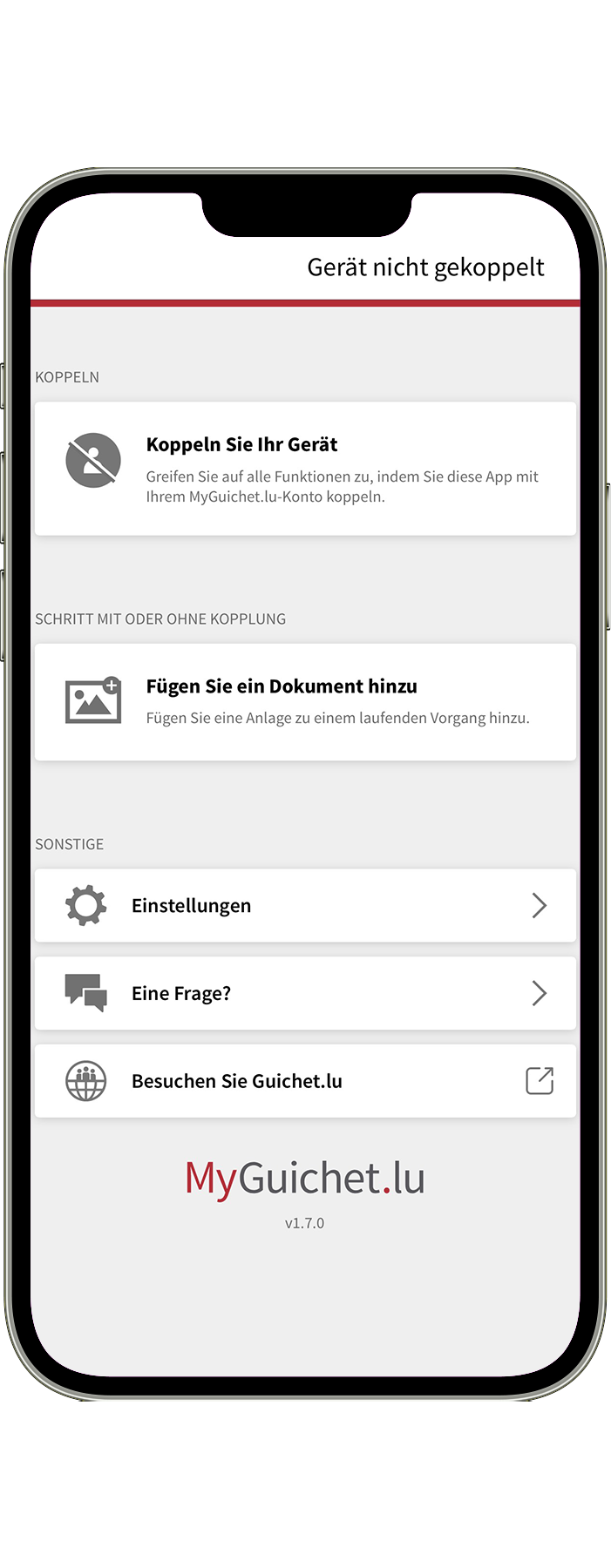The height and width of the screenshot is (1568, 611).
Task: Open the Fügen Sie ein Dokument hinzu card
Action: tap(305, 702)
